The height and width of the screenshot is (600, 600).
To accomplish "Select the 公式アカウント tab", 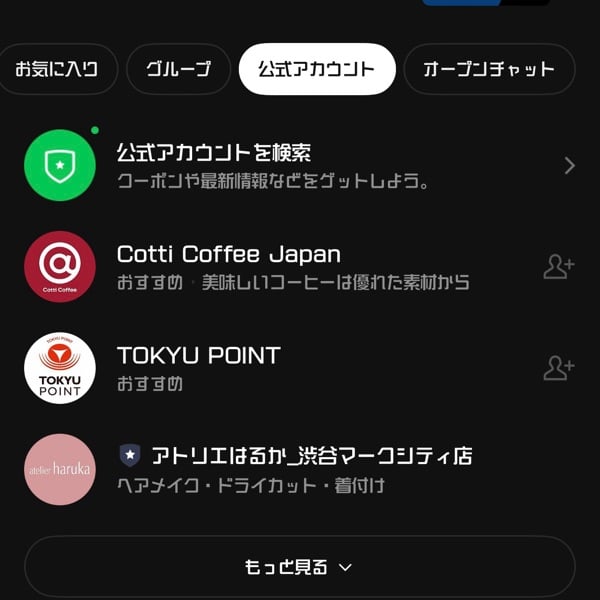I will 316,69.
